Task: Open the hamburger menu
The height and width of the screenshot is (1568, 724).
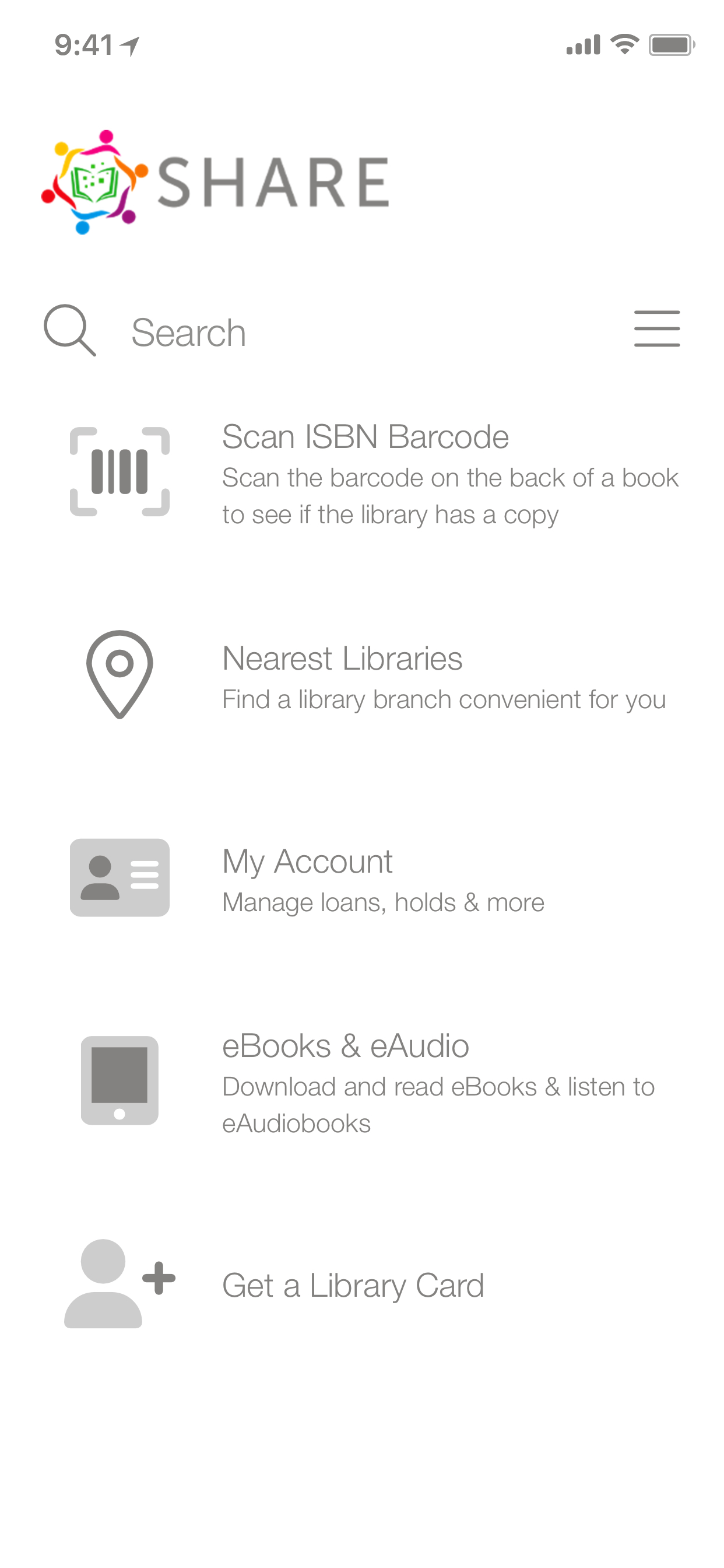Action: tap(656, 328)
